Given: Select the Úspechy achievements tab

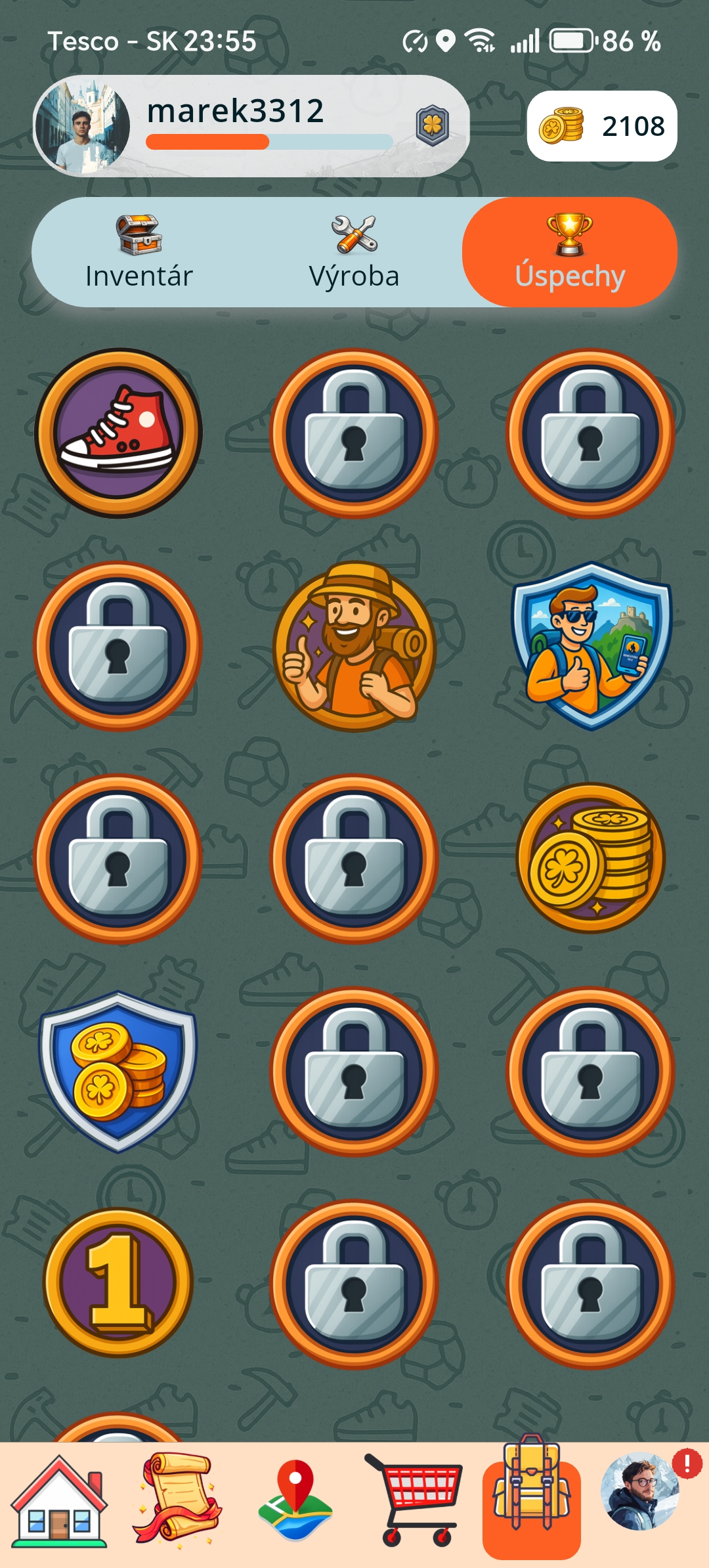Looking at the screenshot, I should (570, 253).
